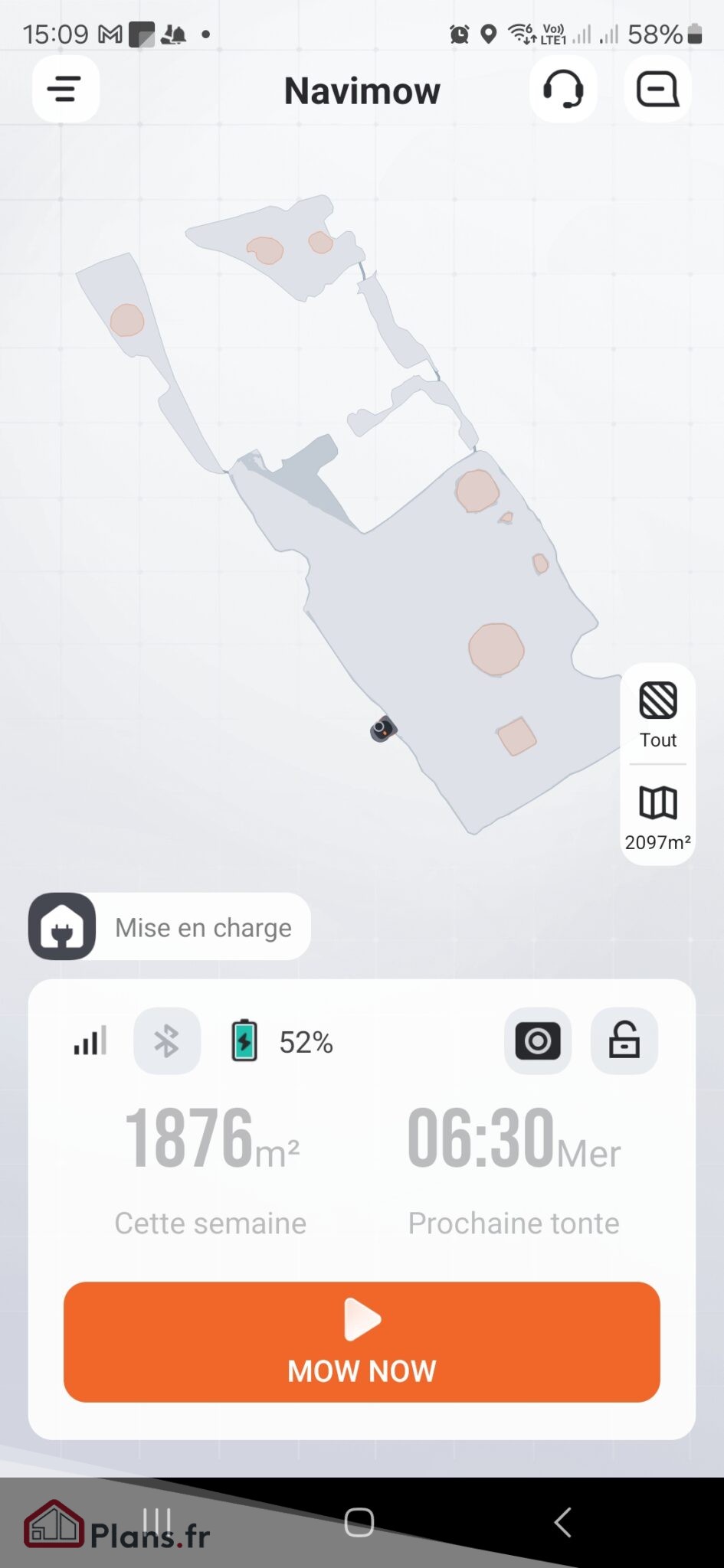Go back with system back button

pos(562,1522)
